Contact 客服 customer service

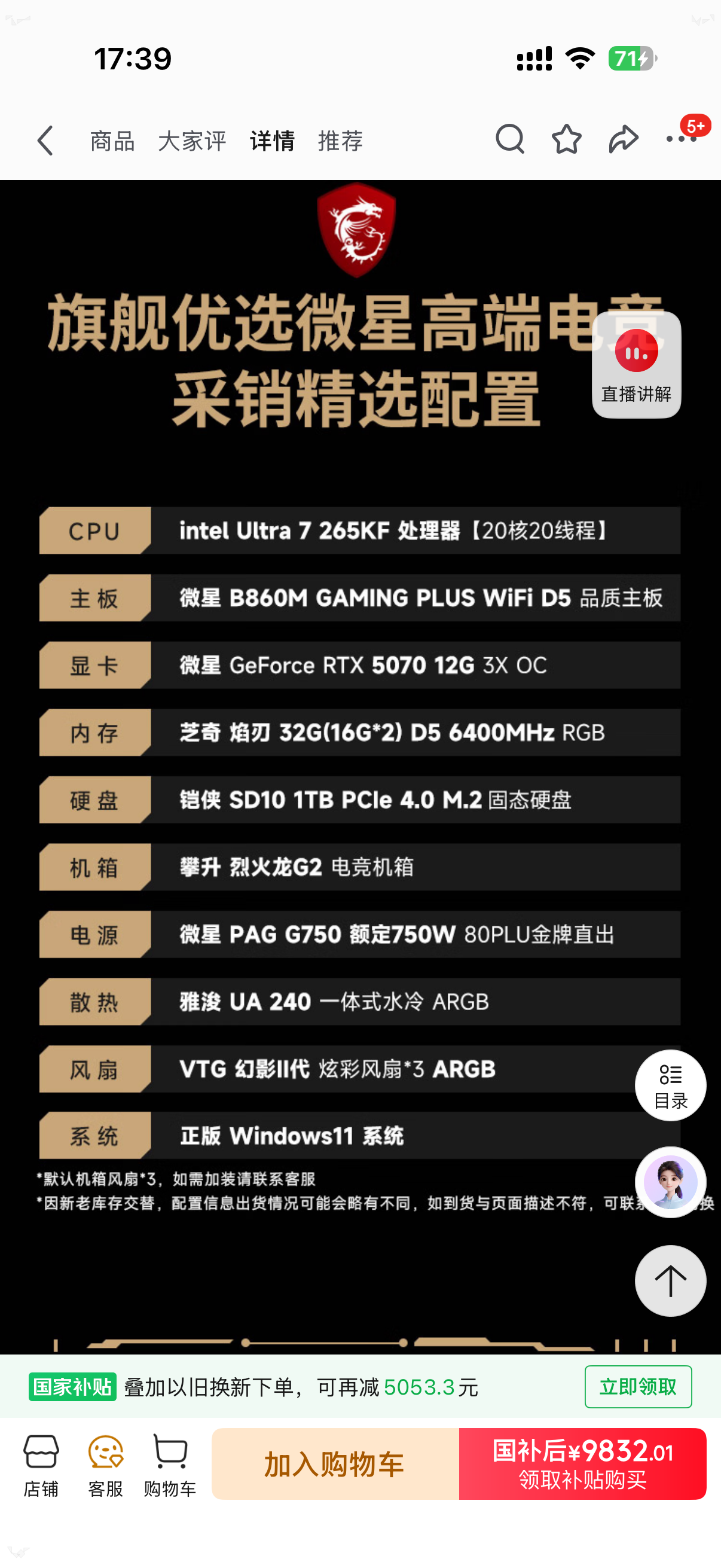click(x=105, y=1465)
